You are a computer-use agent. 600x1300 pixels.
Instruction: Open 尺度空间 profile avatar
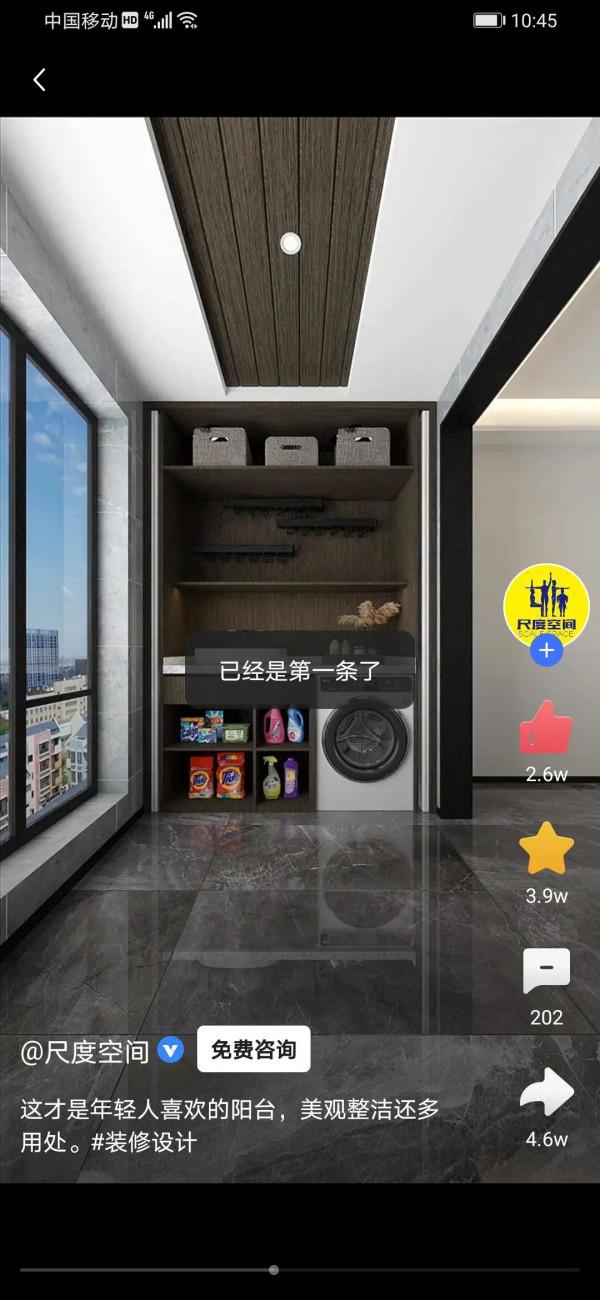[x=545, y=605]
